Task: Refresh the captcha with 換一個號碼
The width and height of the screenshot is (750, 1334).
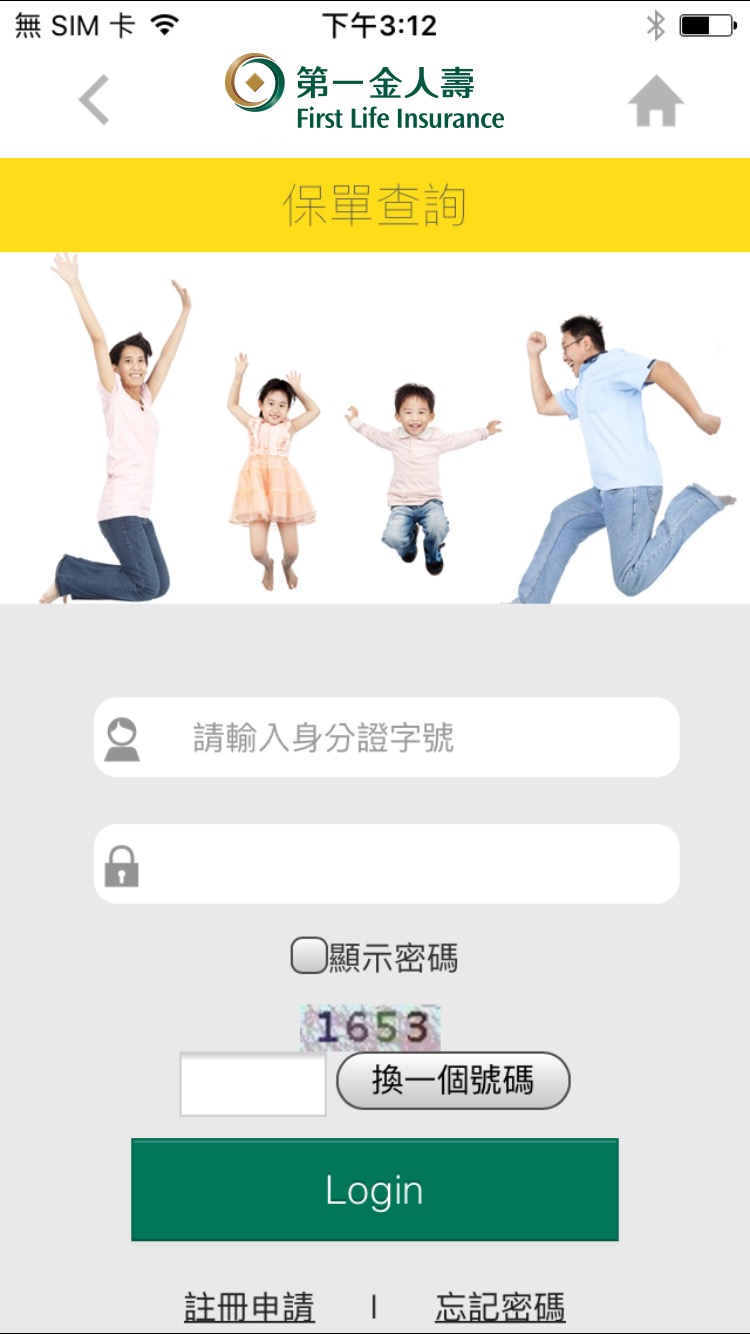Action: [453, 1081]
